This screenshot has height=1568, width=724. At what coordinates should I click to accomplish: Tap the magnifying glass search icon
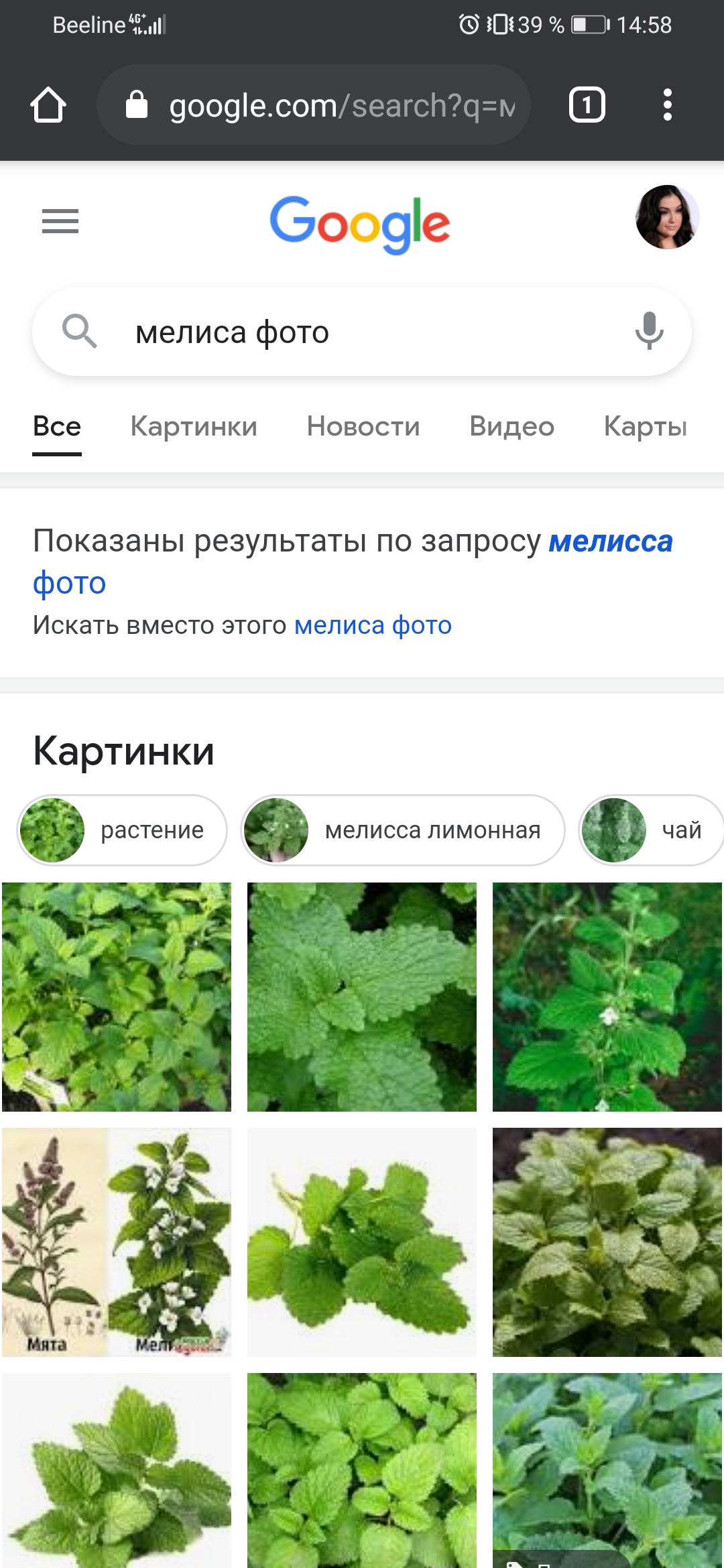point(80,332)
